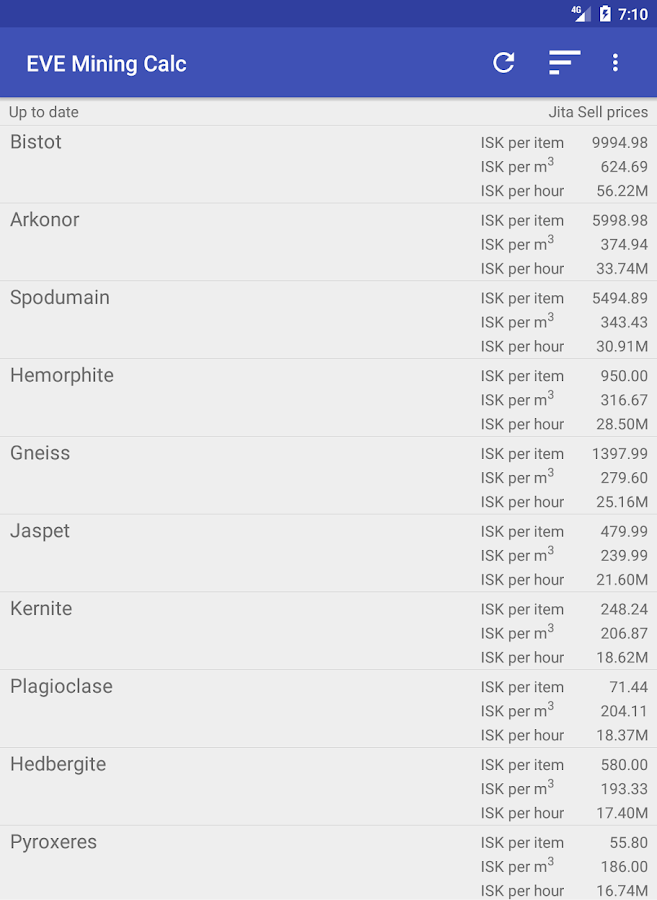Select the Arkonor entry
This screenshot has width=657, height=900.
(x=328, y=243)
